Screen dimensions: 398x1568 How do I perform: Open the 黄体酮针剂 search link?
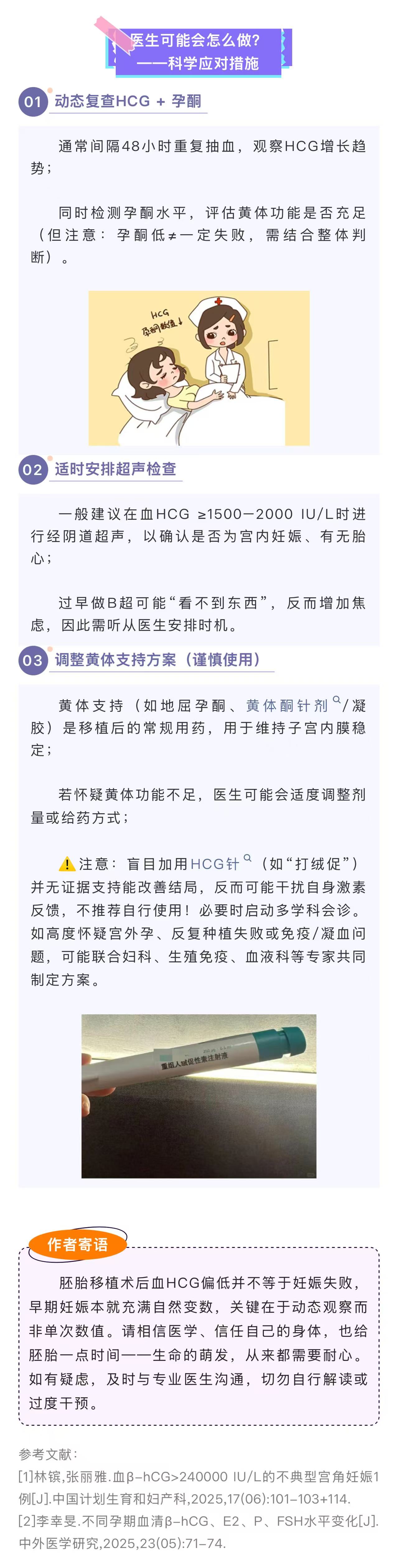(x=287, y=706)
